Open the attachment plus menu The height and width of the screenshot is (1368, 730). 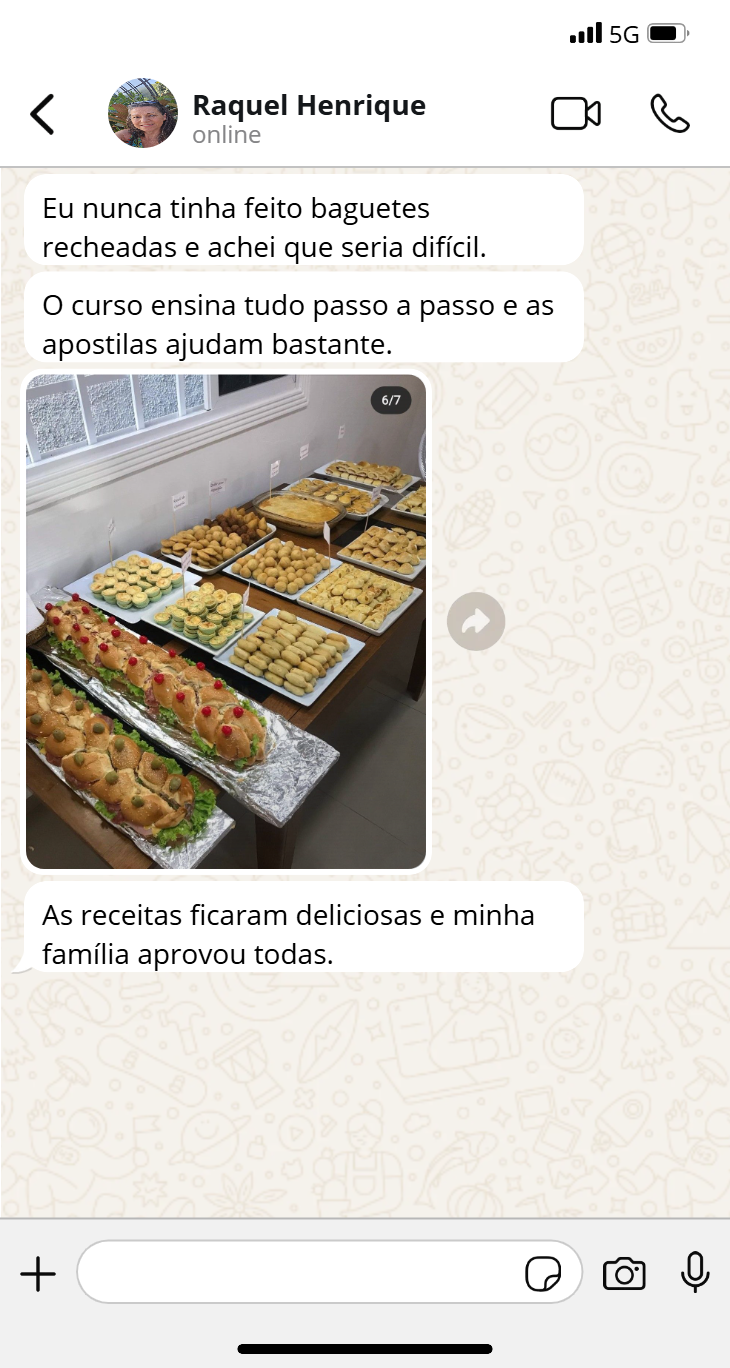coord(38,1274)
